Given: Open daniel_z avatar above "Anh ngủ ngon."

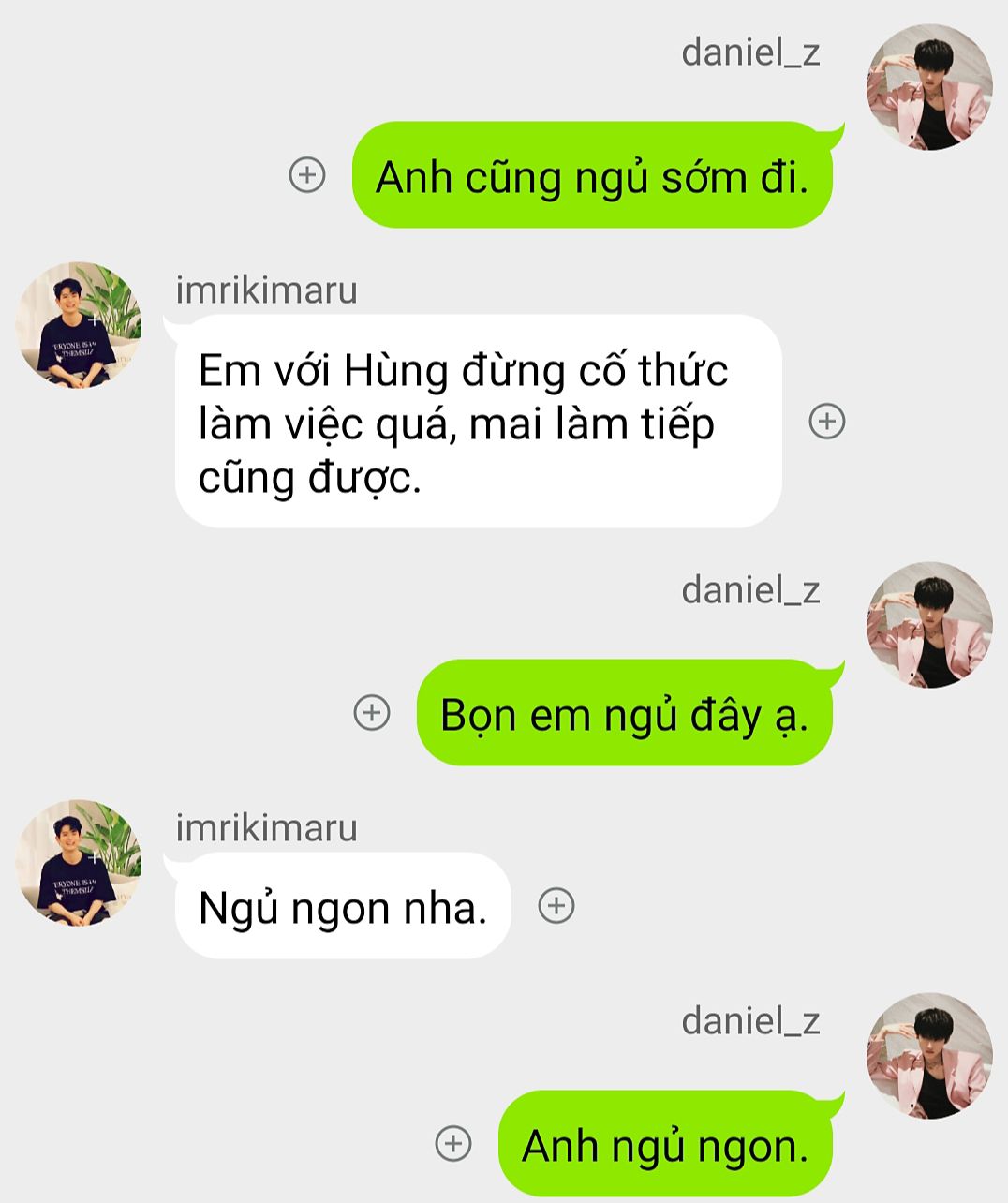Looking at the screenshot, I should pyautogui.click(x=929, y=1056).
